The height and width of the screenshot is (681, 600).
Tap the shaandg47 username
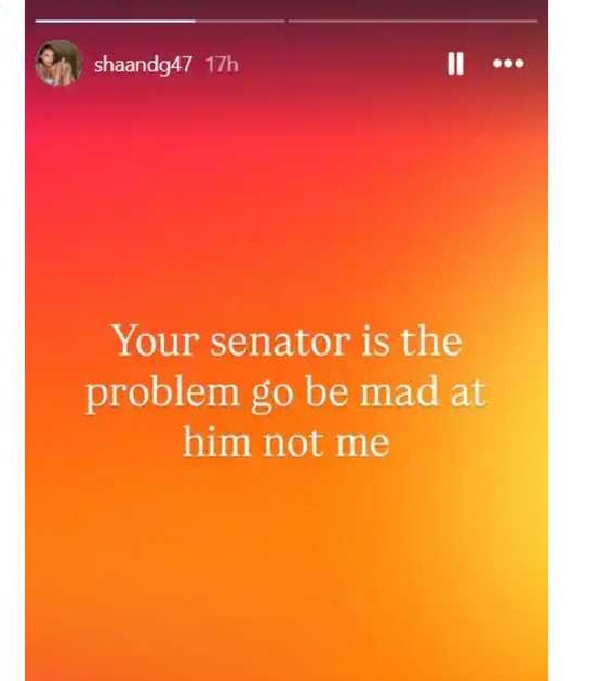[142, 65]
